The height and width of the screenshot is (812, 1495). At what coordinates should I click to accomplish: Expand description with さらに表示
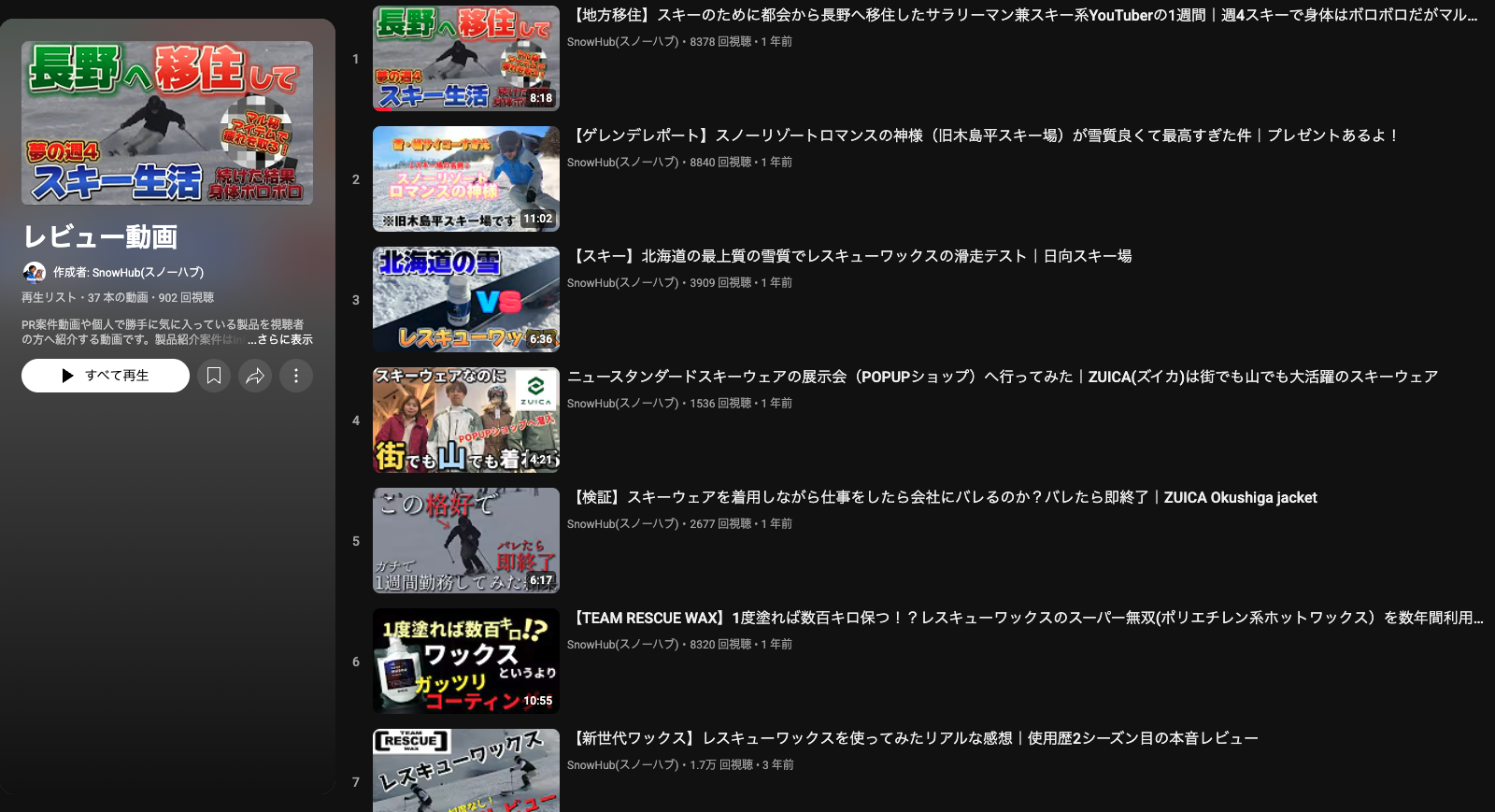point(280,340)
